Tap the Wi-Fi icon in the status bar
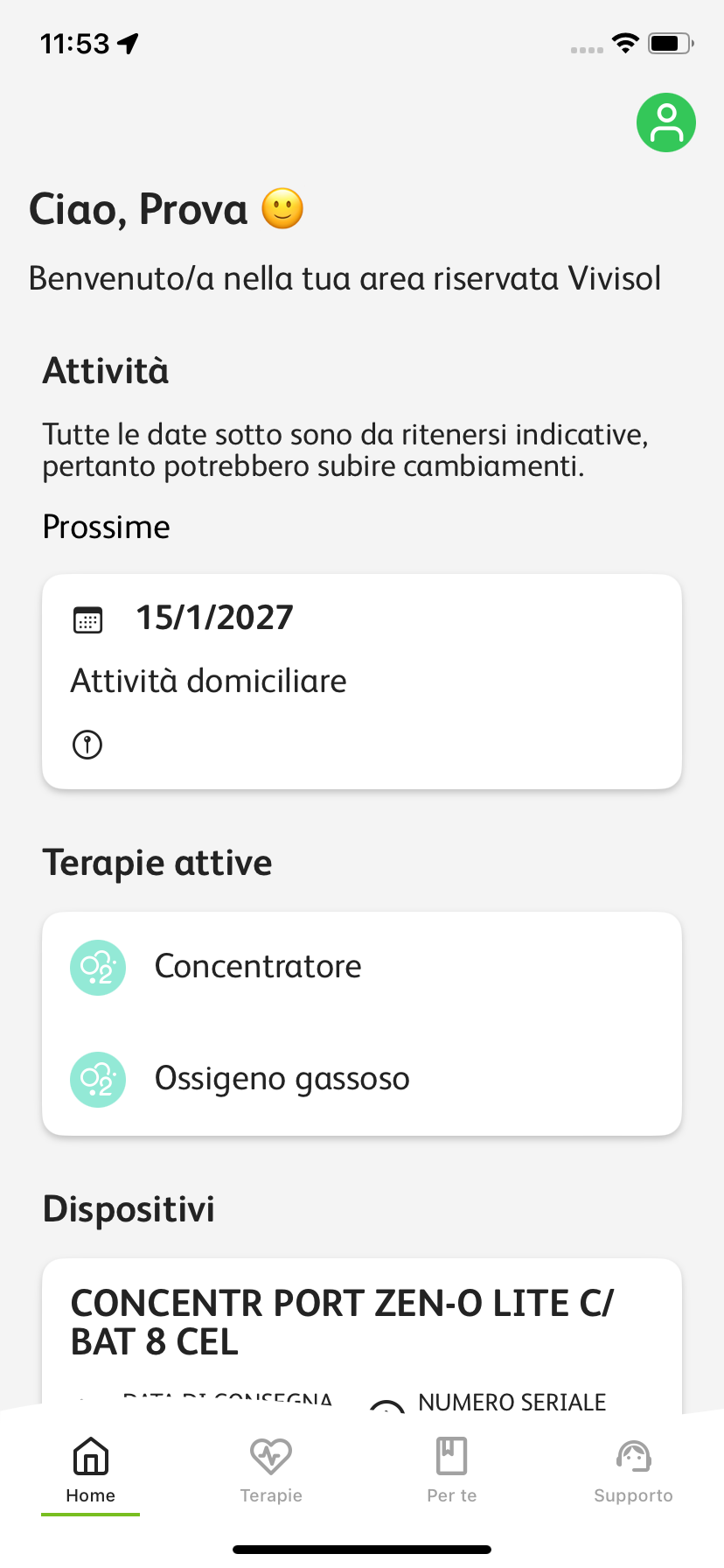Image resolution: width=724 pixels, height=1568 pixels. pos(624,42)
